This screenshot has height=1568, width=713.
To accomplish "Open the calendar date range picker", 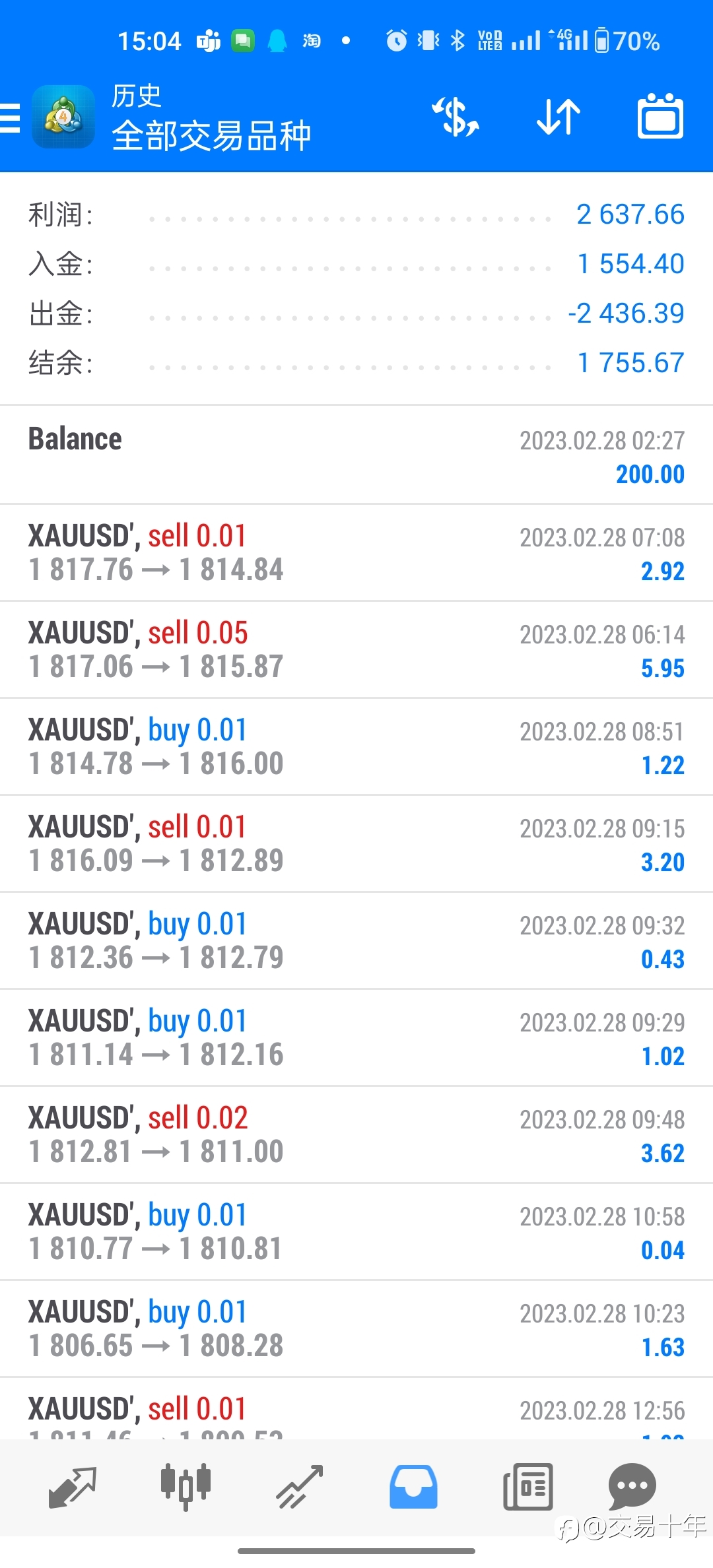I will point(660,117).
